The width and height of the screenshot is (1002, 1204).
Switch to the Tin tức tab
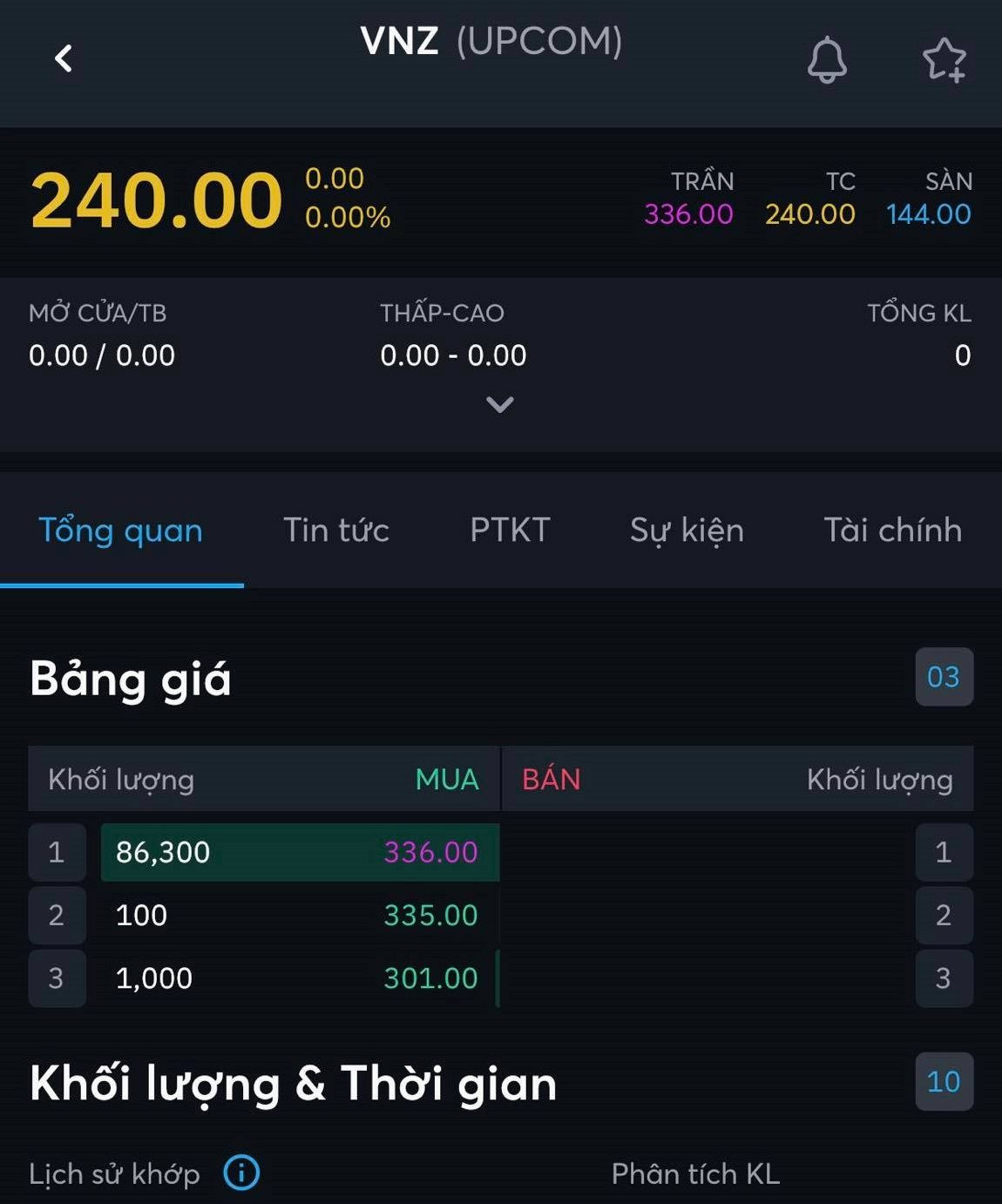(x=335, y=530)
